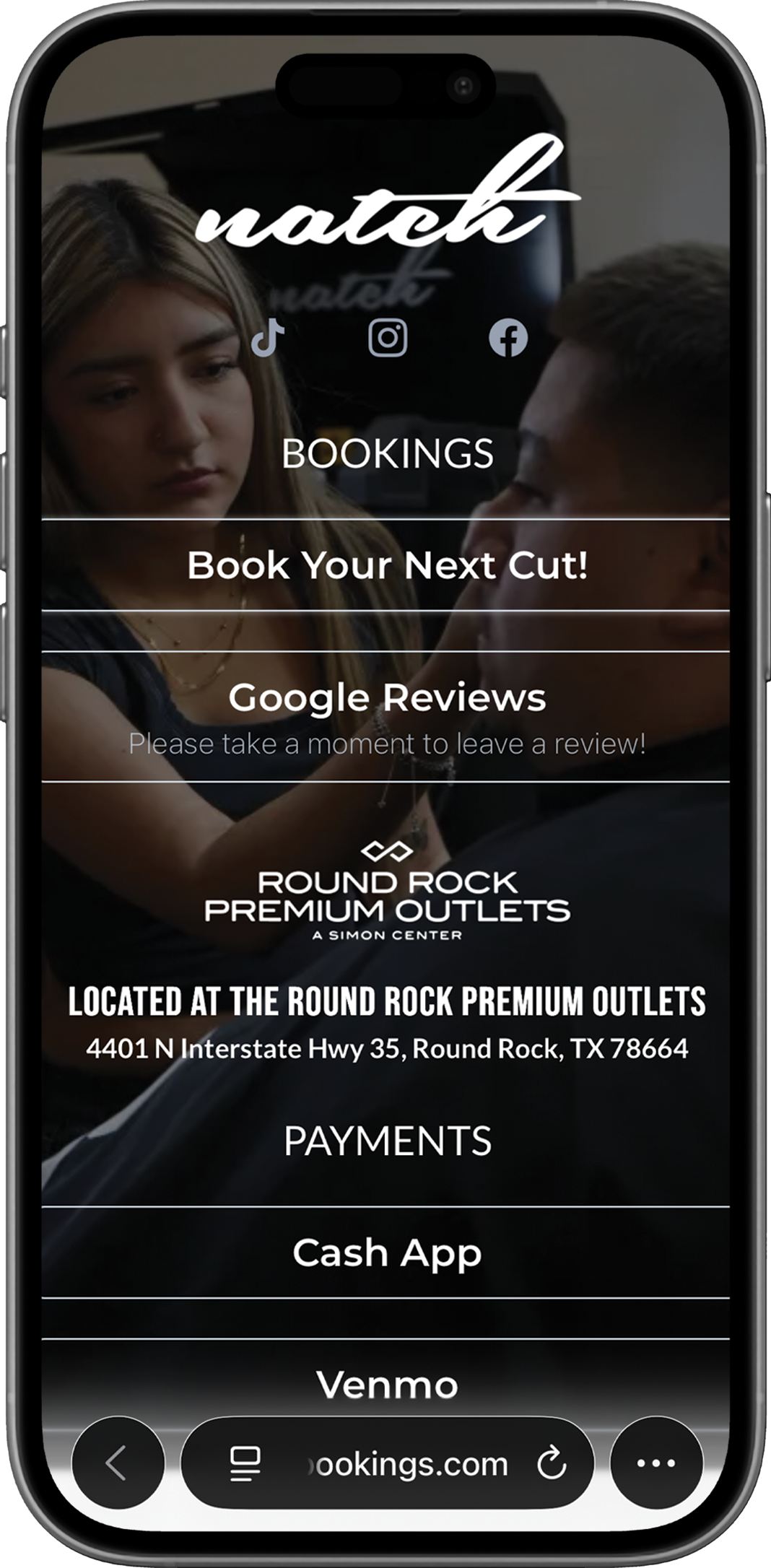The image size is (771, 1568).
Task: Open the page settings icon in the address bar
Action: [245, 1463]
